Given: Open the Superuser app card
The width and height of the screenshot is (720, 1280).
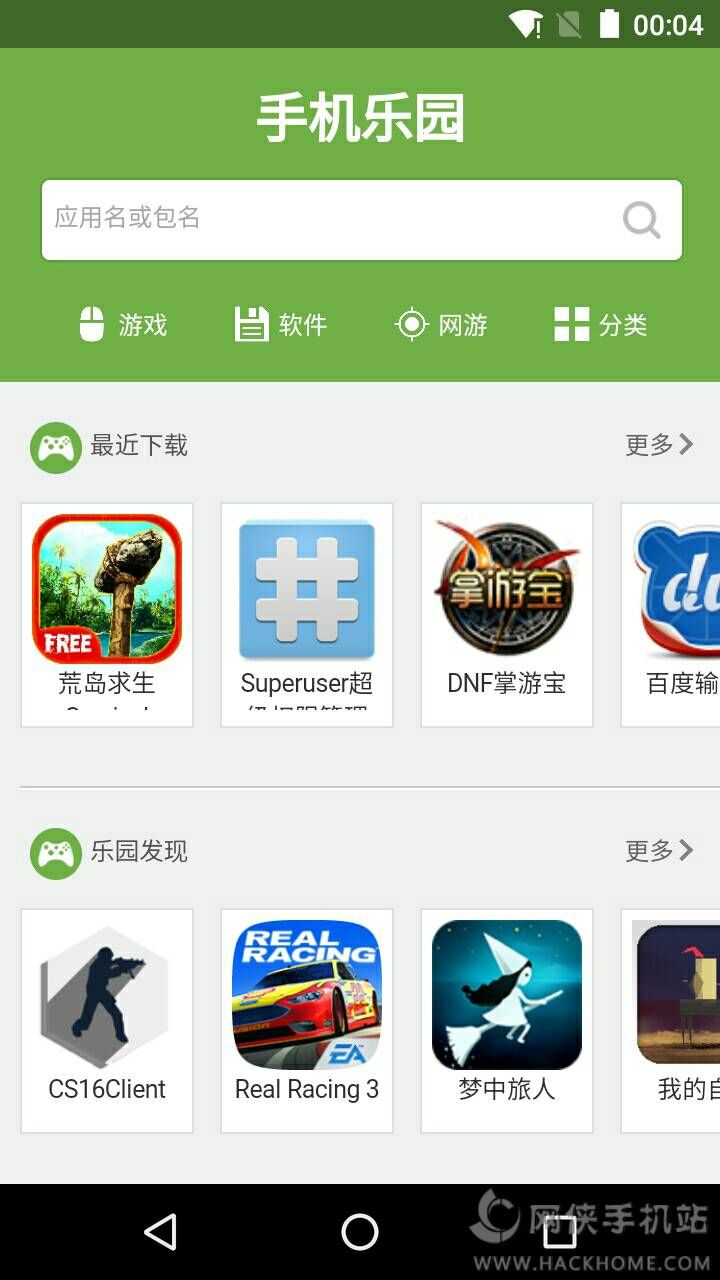Looking at the screenshot, I should pos(307,615).
